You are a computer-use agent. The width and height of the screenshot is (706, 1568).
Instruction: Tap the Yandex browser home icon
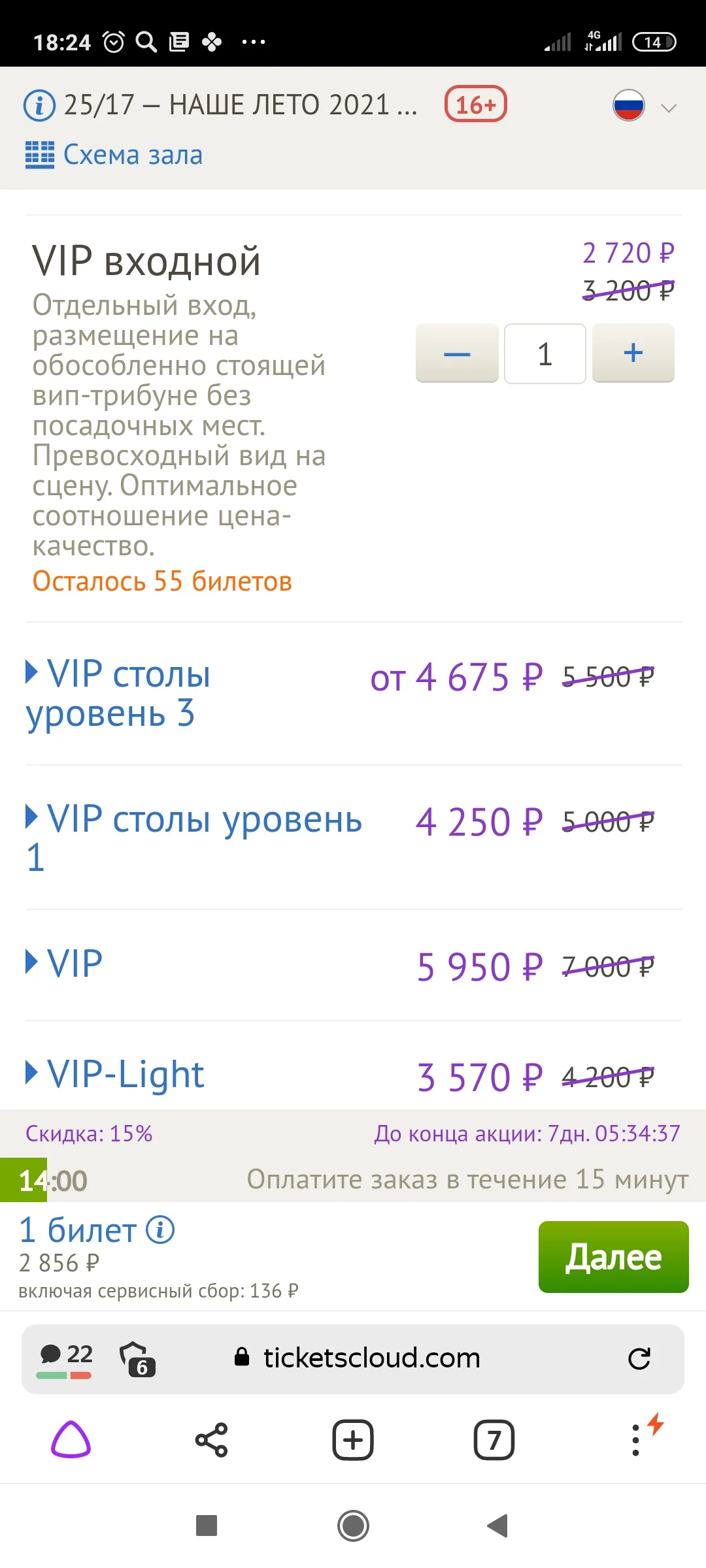coord(72,1439)
